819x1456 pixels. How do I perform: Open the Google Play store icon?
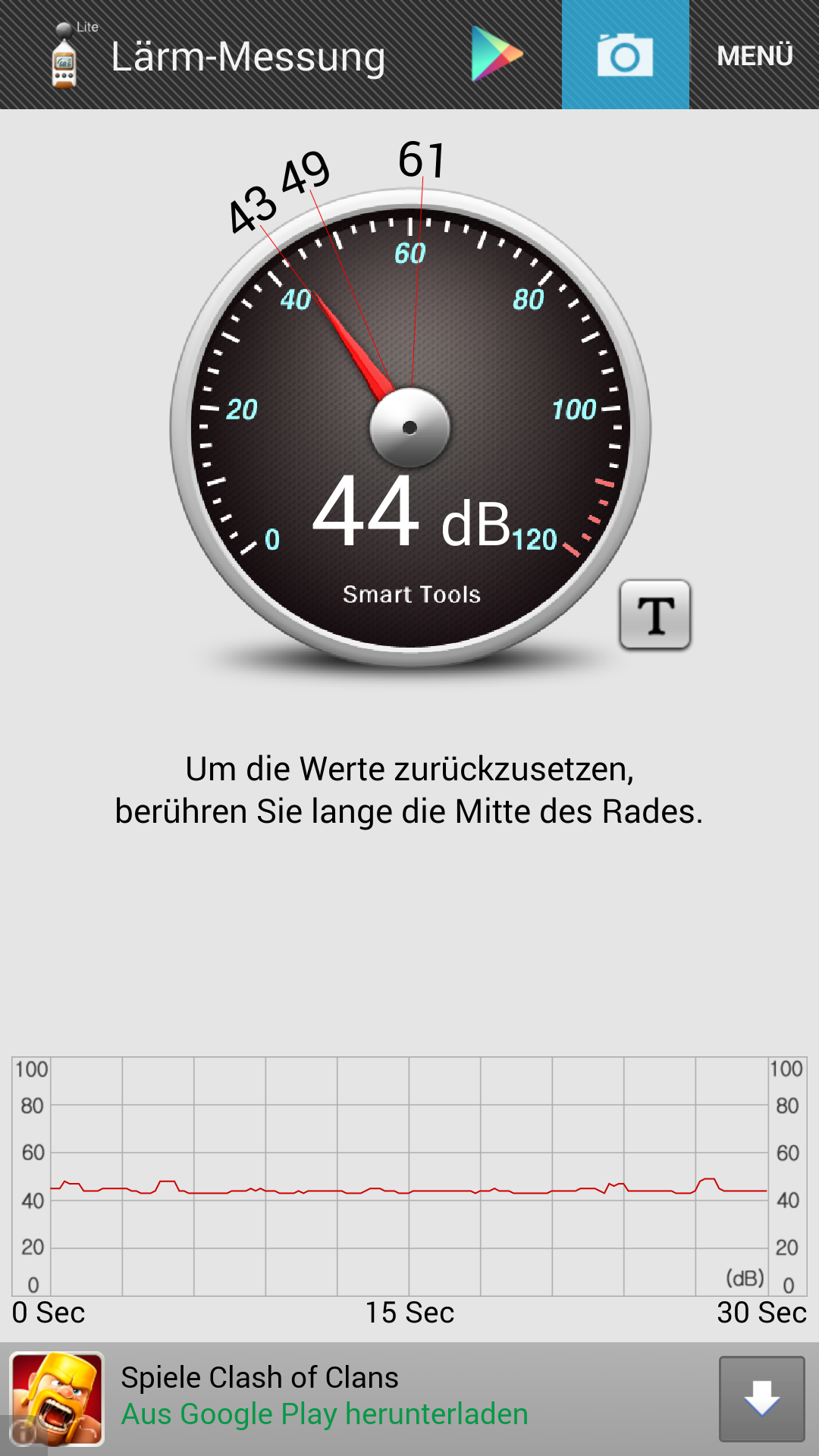[x=497, y=55]
